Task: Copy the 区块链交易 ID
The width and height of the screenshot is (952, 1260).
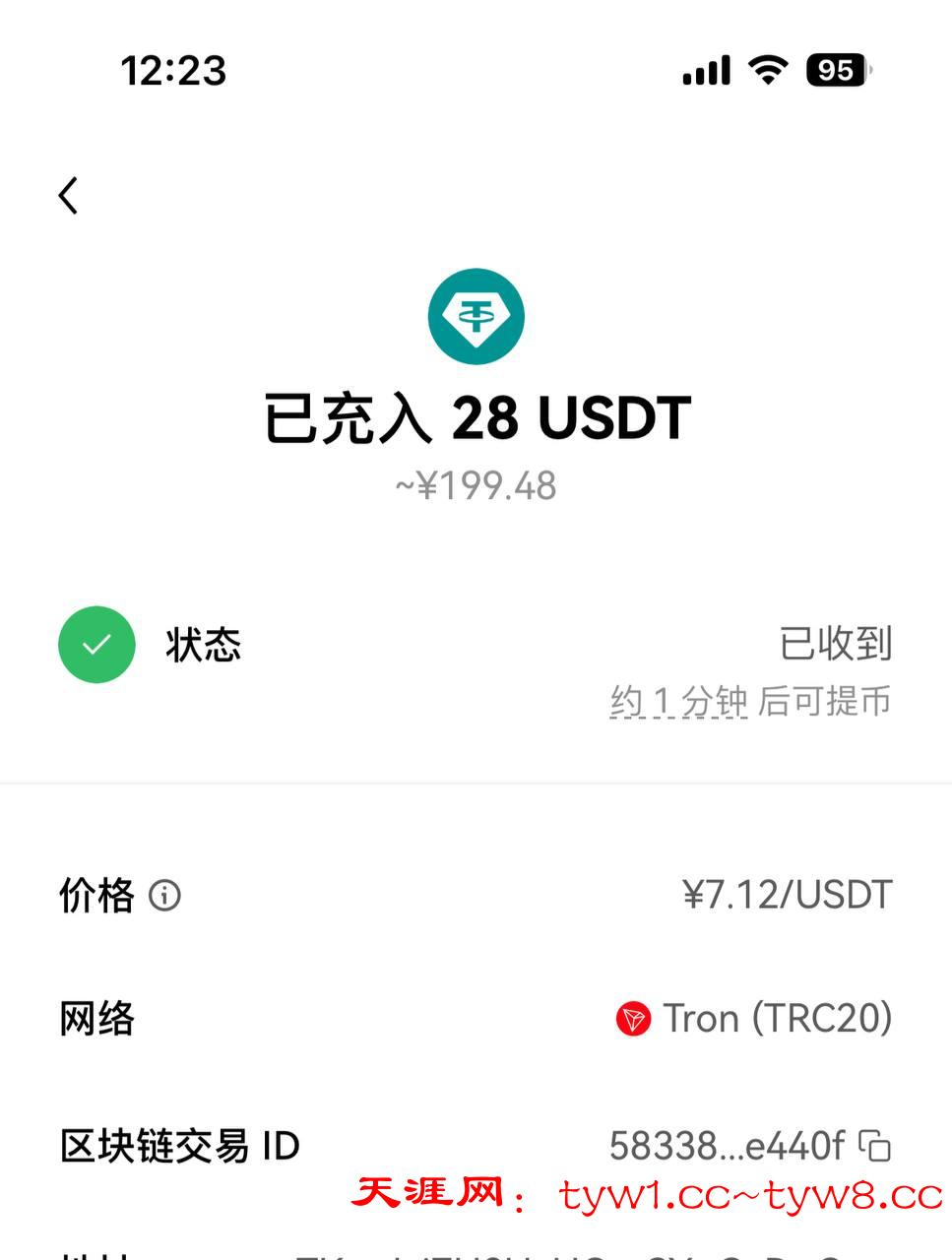Action: 874,1146
